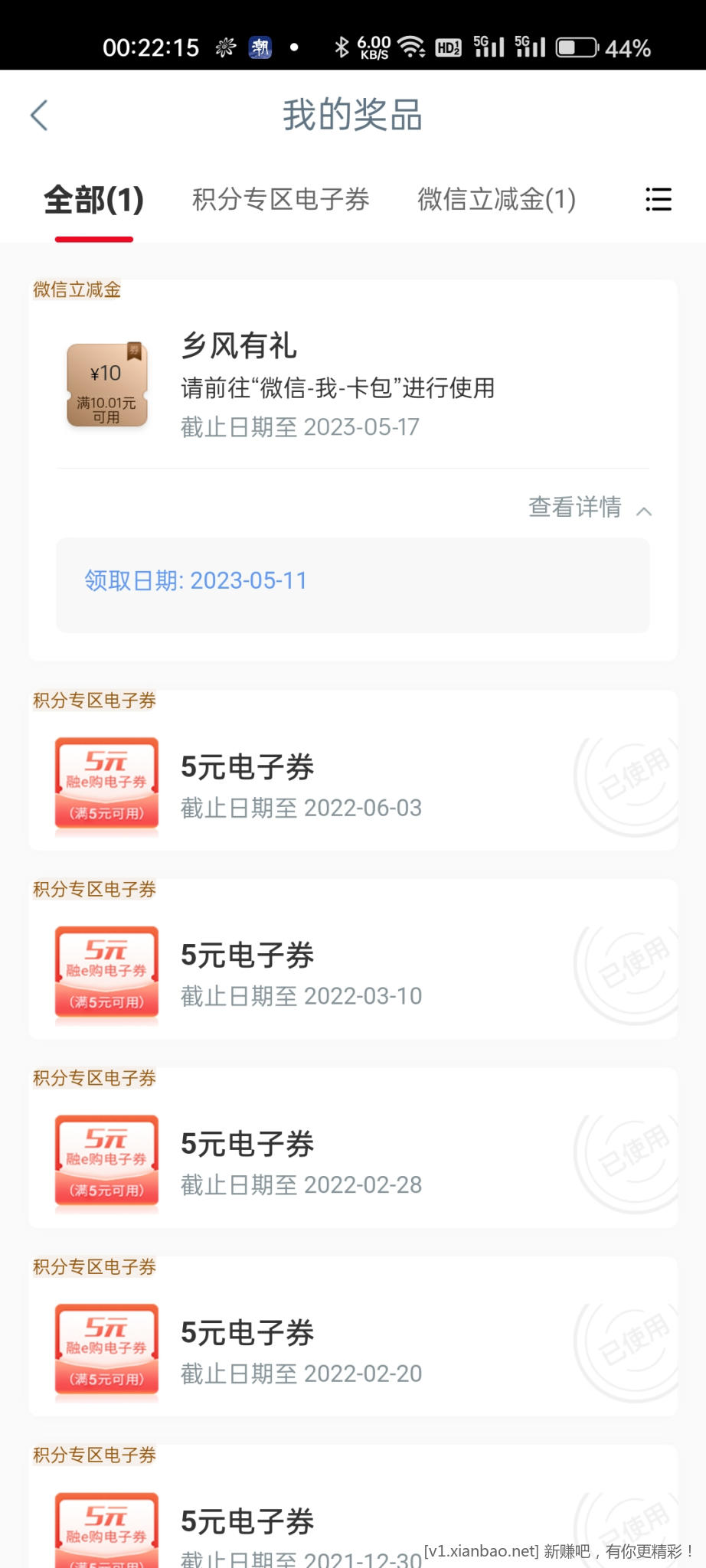Collapse 查看详情 for 乡风有礼
706x1568 pixels.
click(x=590, y=508)
